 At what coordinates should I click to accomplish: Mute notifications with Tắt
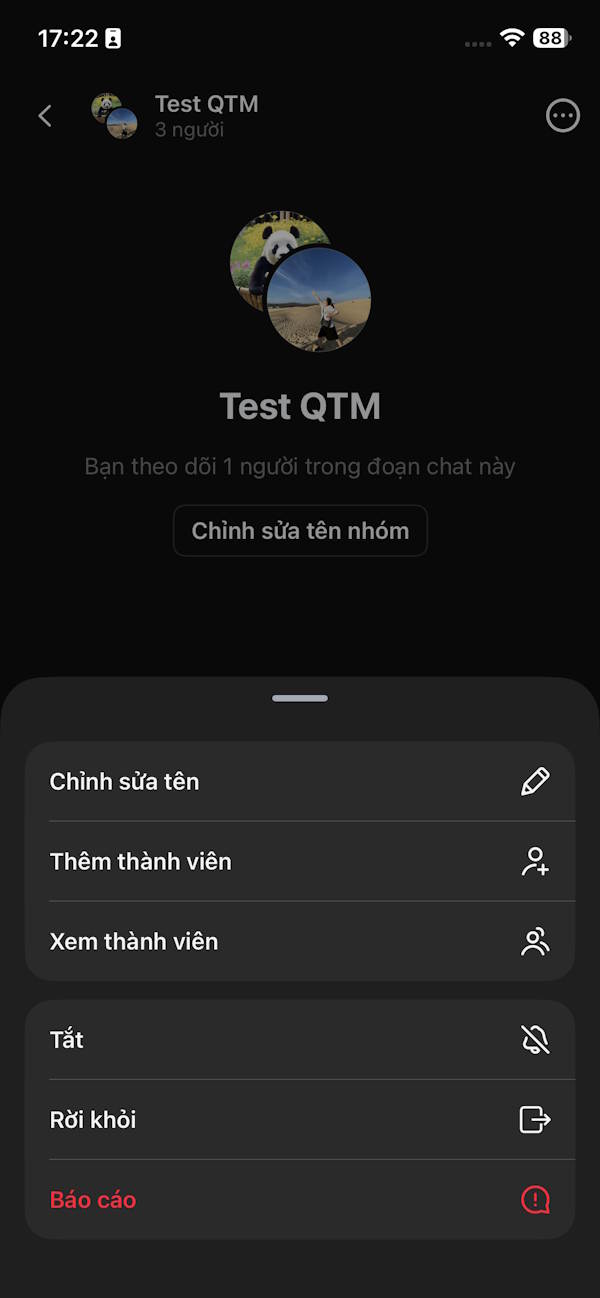coord(300,1040)
